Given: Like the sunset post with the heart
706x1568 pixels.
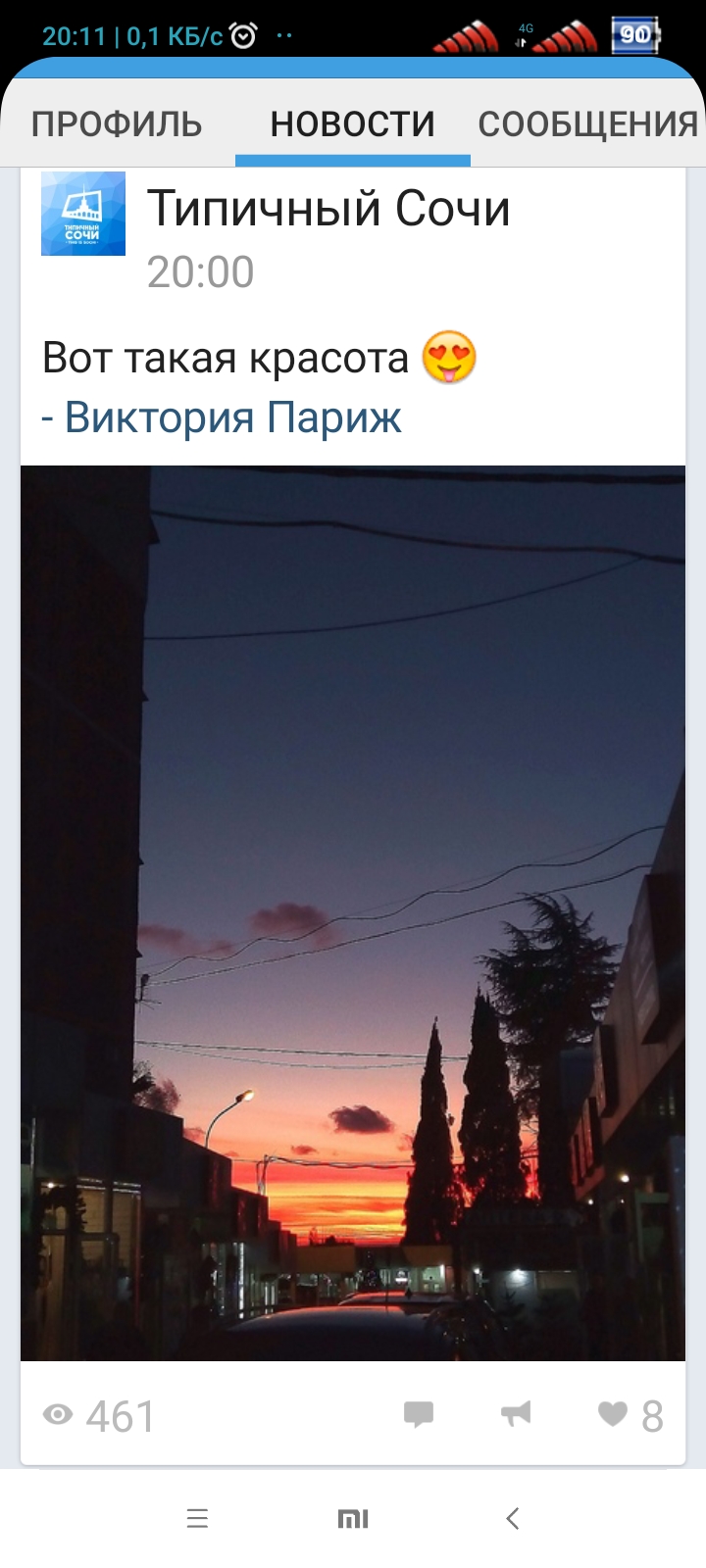Looking at the screenshot, I should (x=614, y=1414).
